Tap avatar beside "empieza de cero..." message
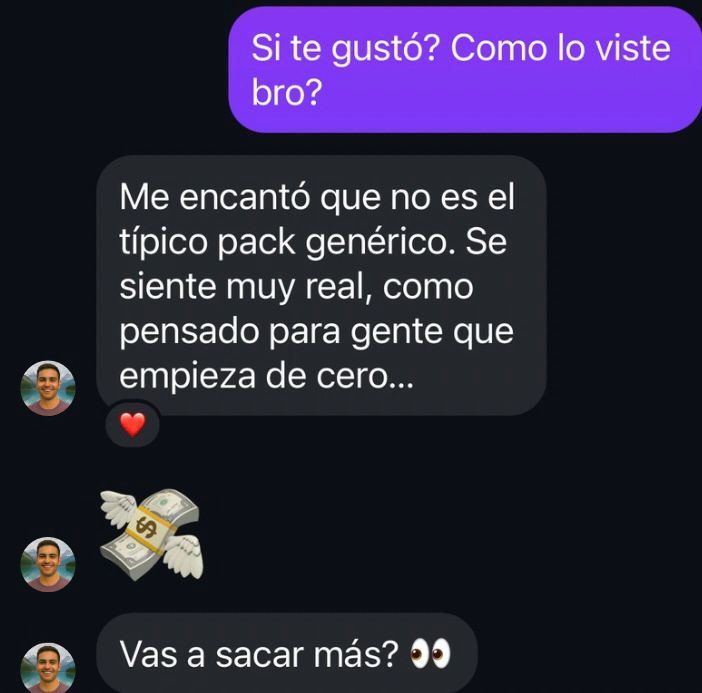The height and width of the screenshot is (693, 702). pyautogui.click(x=48, y=388)
